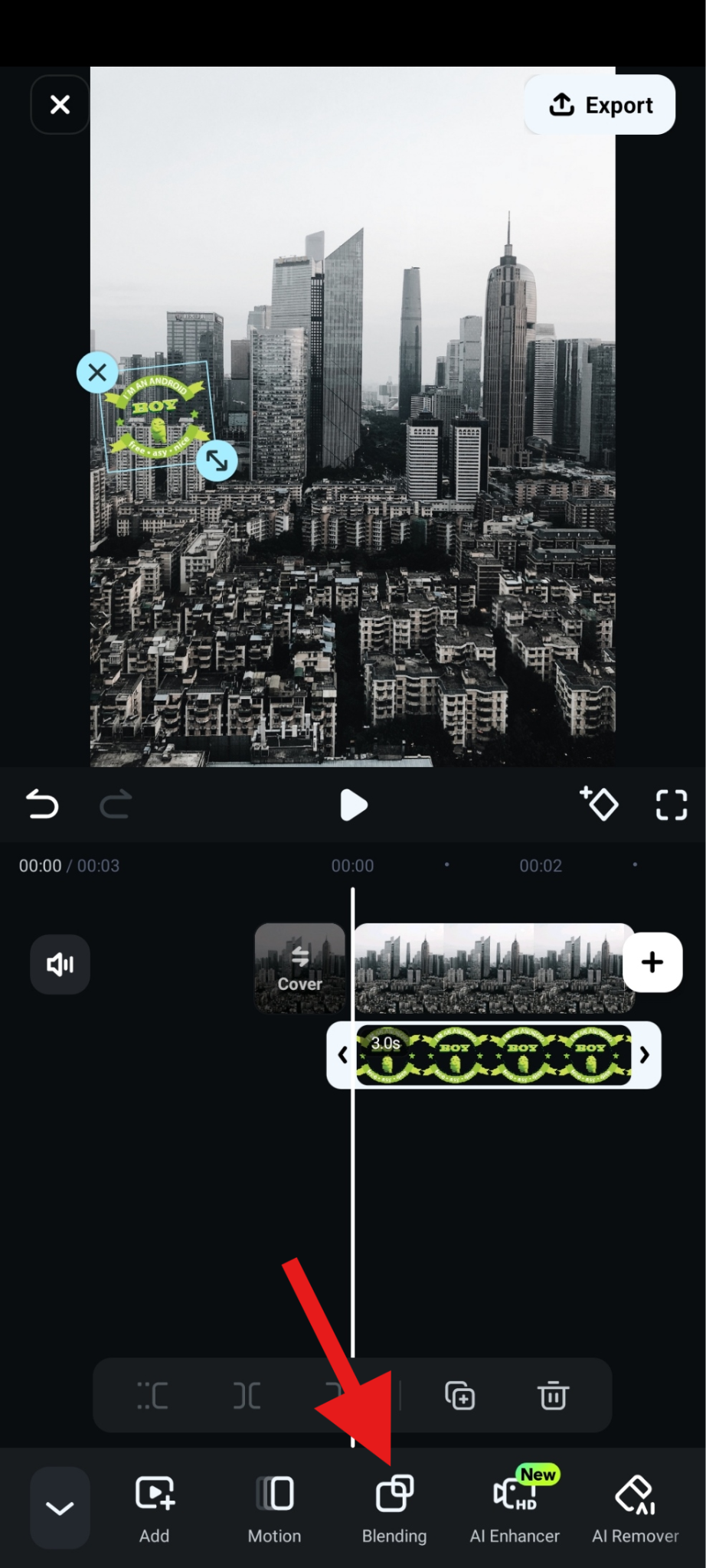Add a keyframe with the diamond icon
Image resolution: width=706 pixels, height=1568 pixels.
pyautogui.click(x=599, y=804)
